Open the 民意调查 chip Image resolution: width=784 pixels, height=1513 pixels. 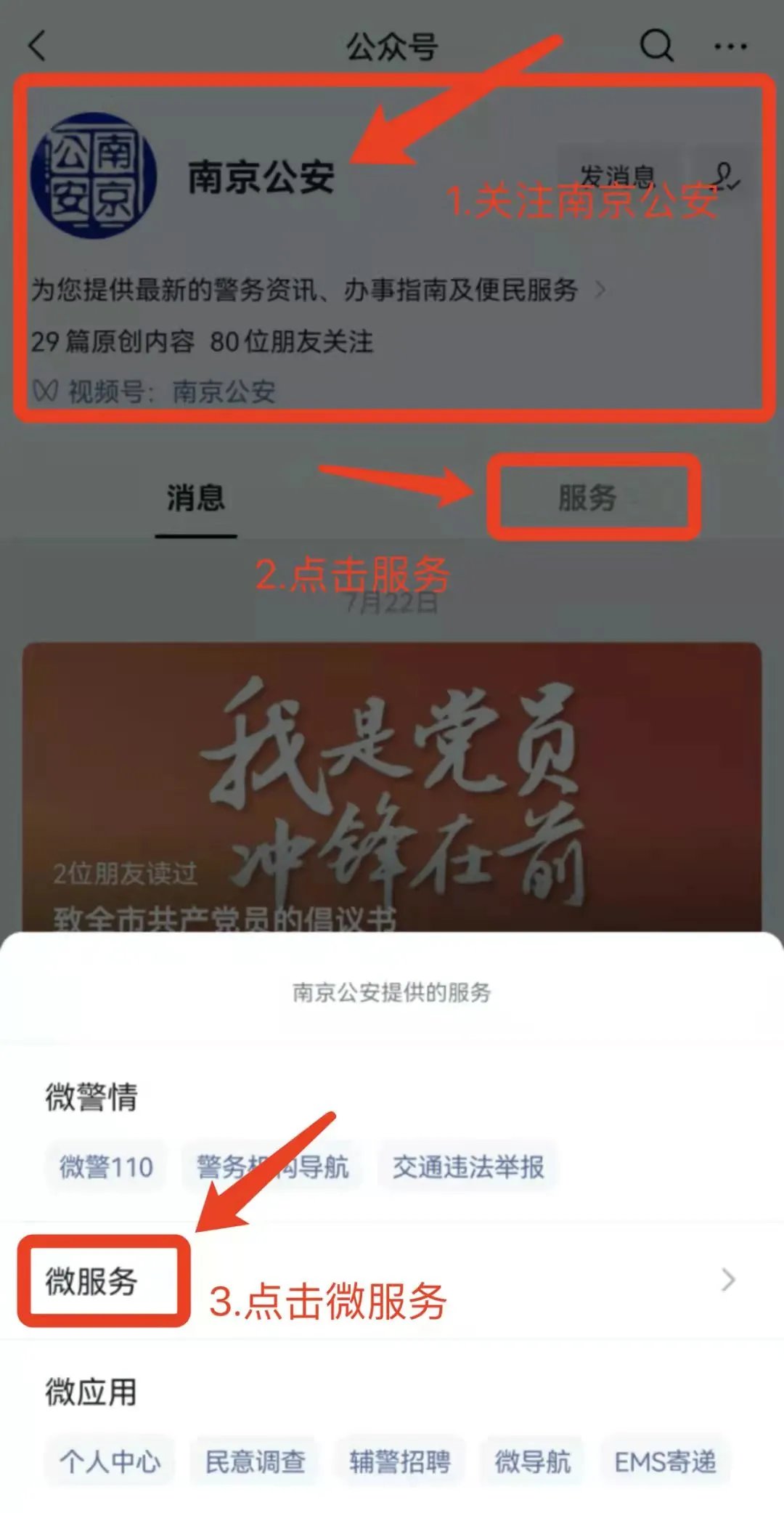pos(255,1461)
